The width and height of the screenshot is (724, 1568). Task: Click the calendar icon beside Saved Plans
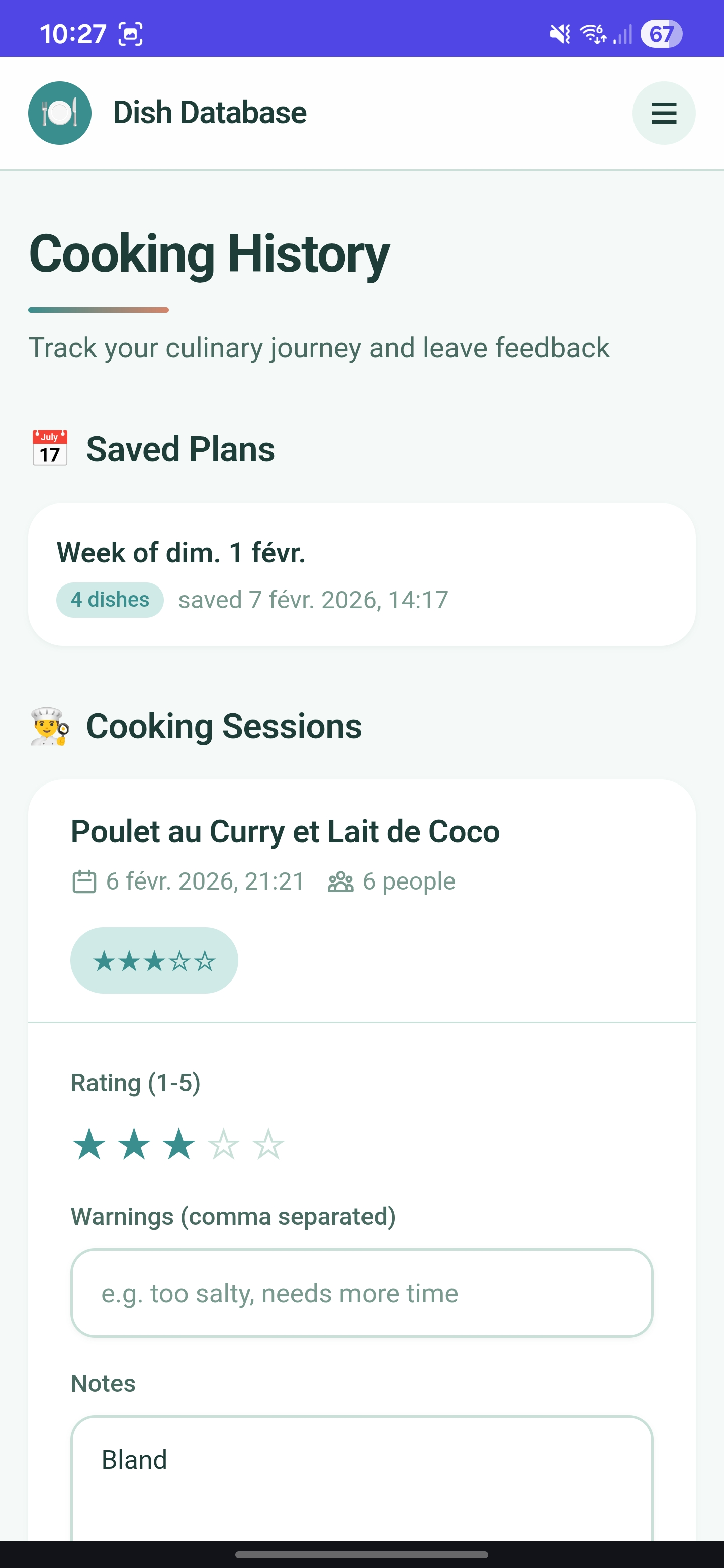click(x=49, y=449)
